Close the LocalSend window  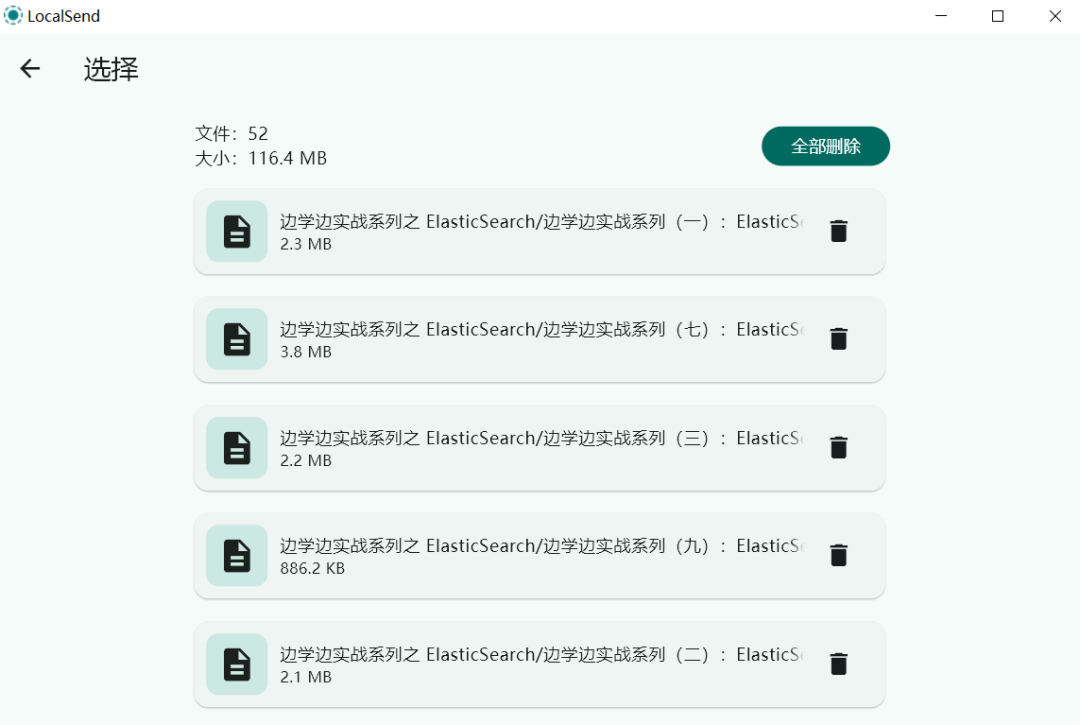(1054, 16)
